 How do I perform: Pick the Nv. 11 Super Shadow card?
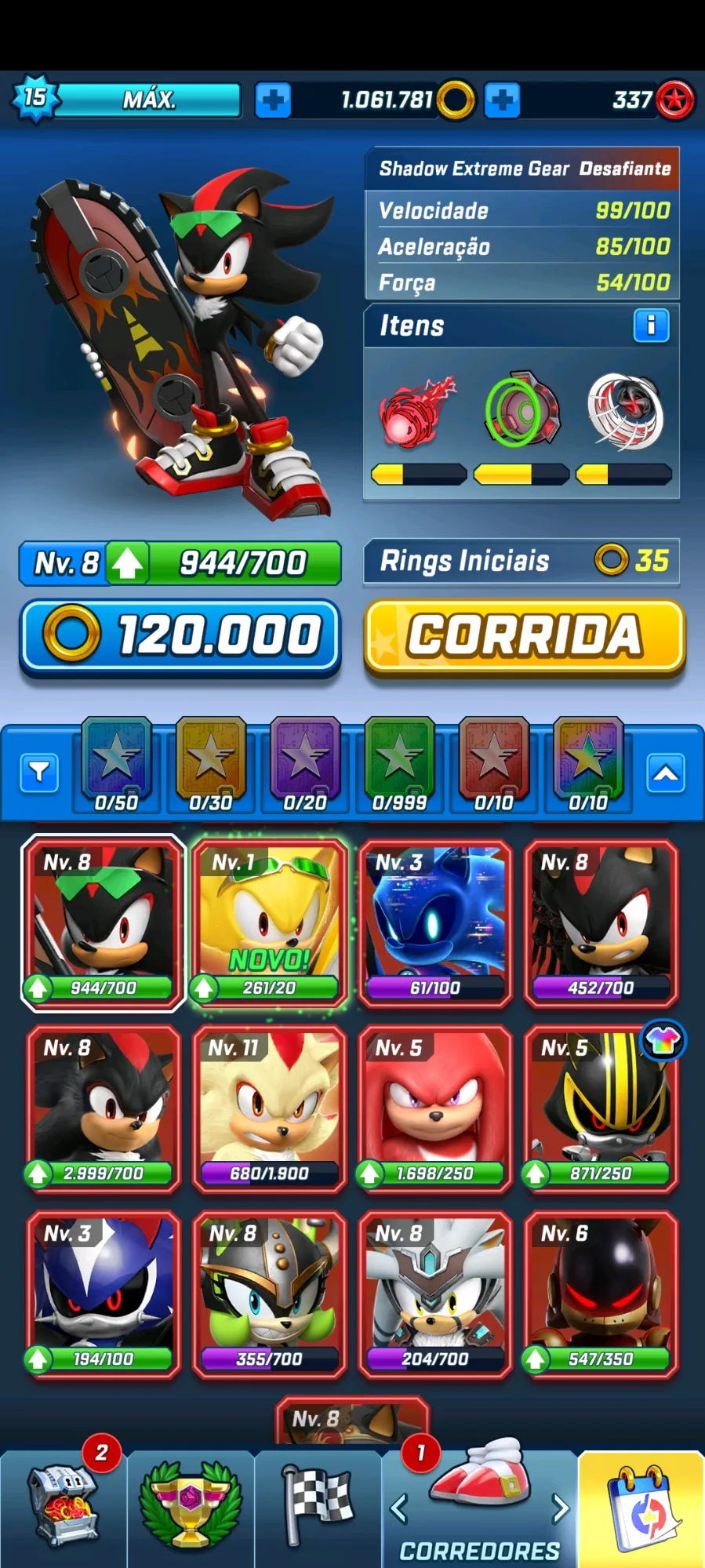pos(269,1108)
